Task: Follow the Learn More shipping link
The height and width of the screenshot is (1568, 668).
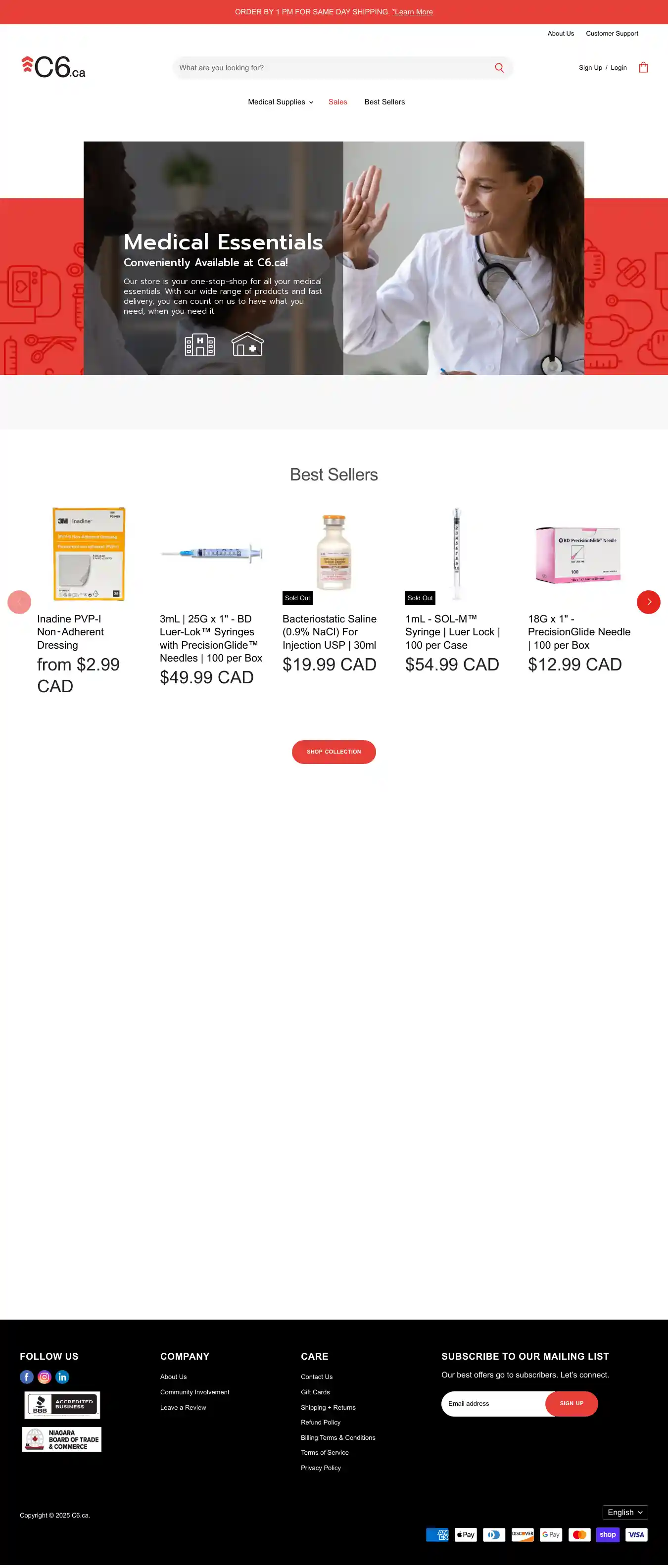Action: (413, 12)
